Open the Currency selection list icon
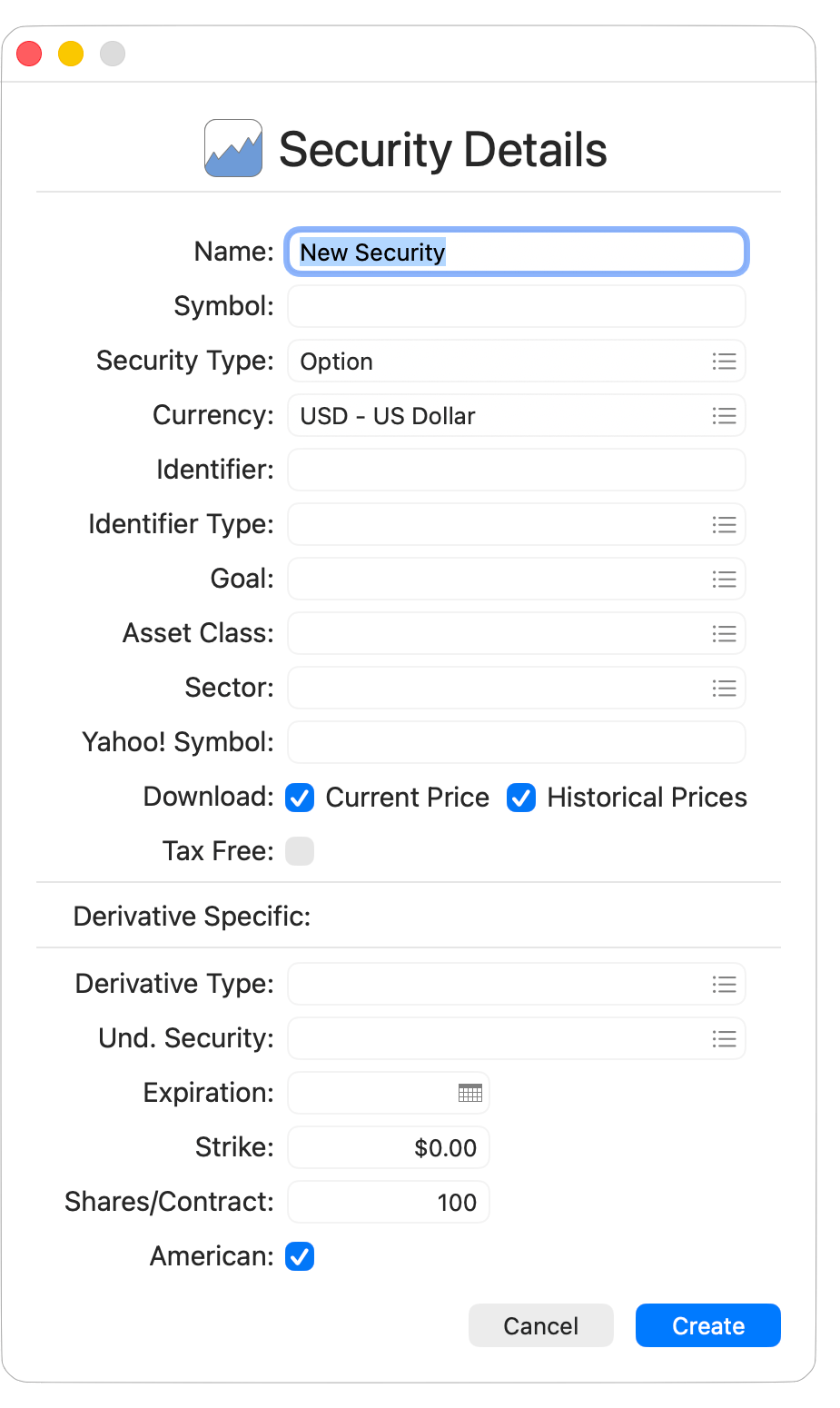This screenshot has width=840, height=1408. pos(724,415)
